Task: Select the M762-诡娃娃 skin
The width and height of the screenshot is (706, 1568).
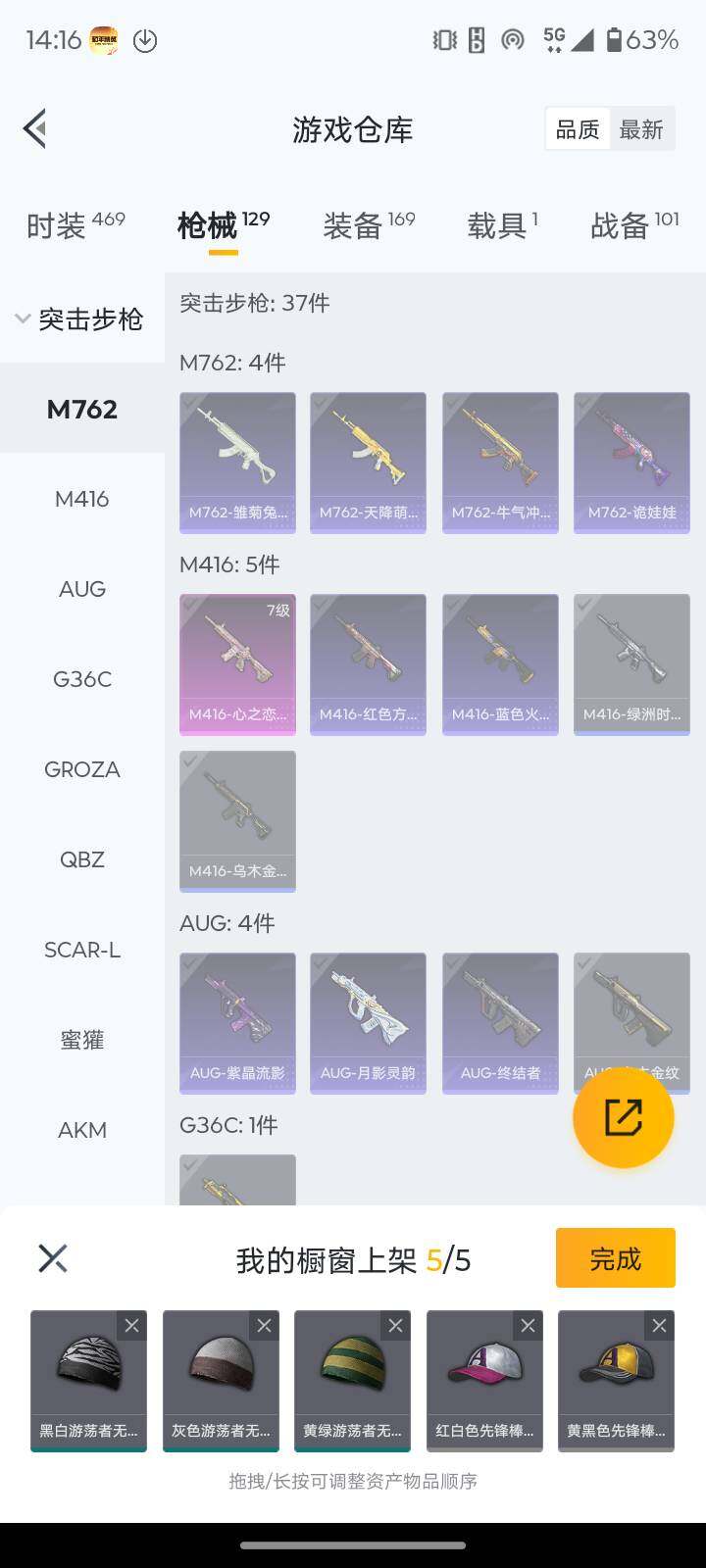Action: (x=631, y=462)
